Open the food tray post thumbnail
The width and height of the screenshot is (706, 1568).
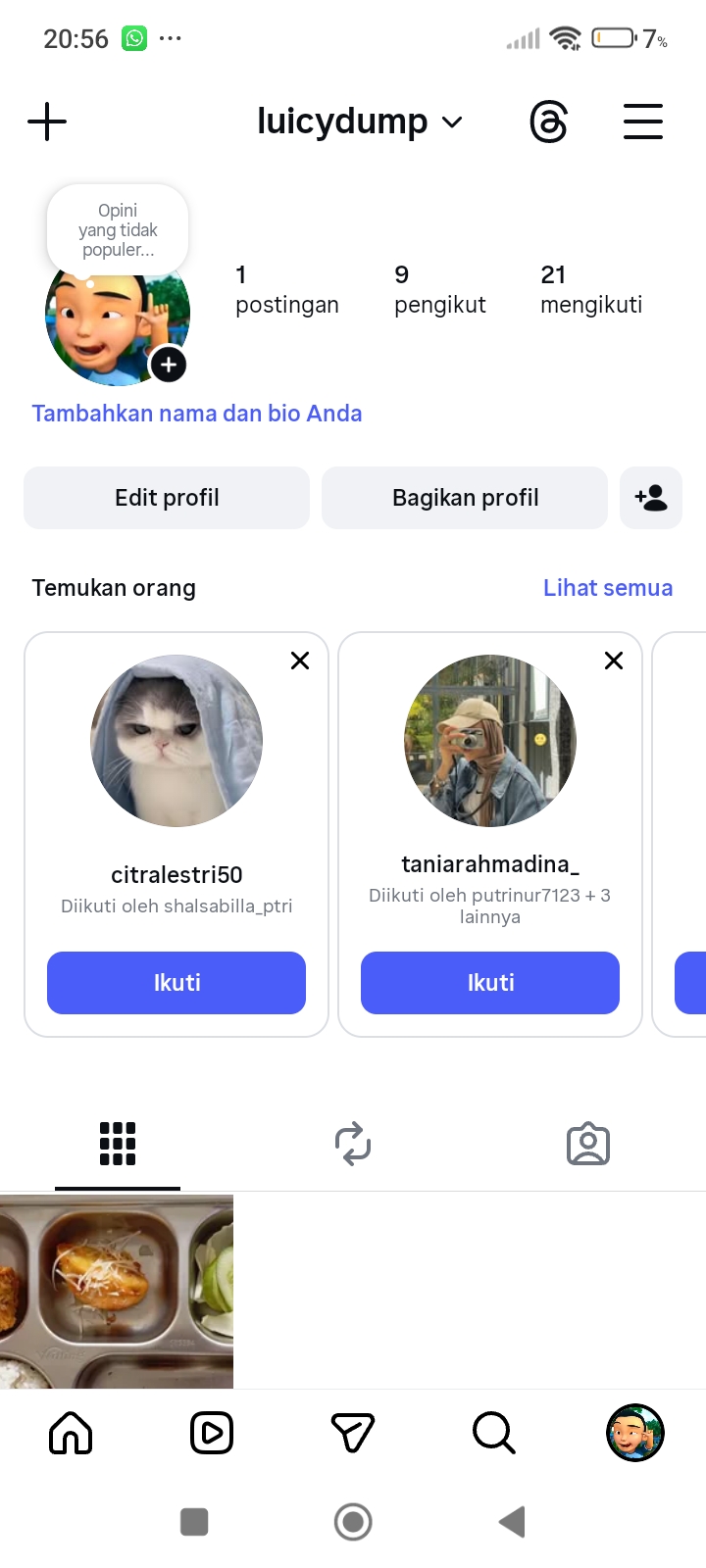117,1291
